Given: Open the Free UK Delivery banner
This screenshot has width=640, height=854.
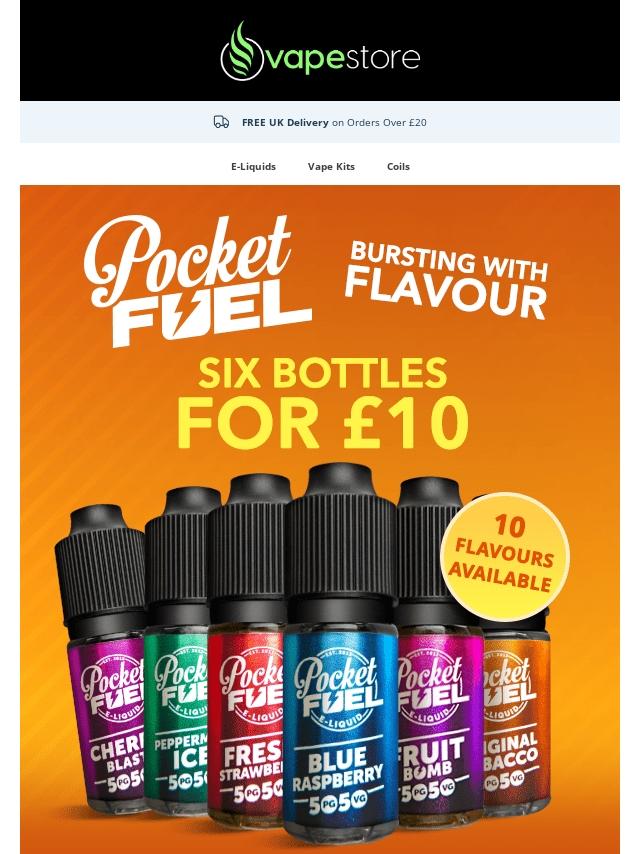Looking at the screenshot, I should pyautogui.click(x=320, y=123).
